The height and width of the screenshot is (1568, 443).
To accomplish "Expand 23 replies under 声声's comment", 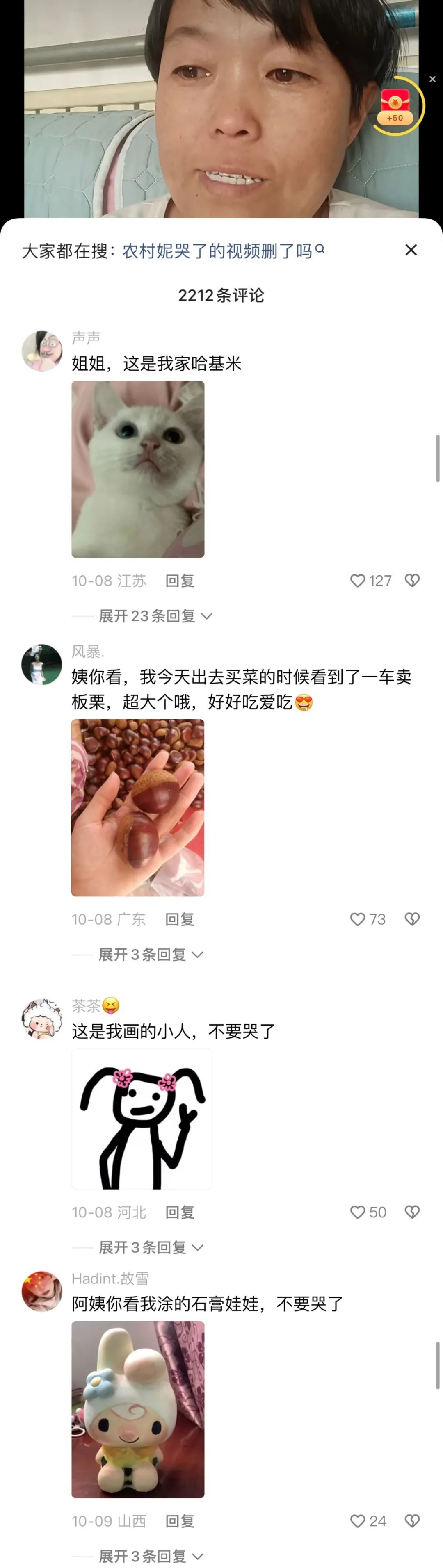I will 155,616.
